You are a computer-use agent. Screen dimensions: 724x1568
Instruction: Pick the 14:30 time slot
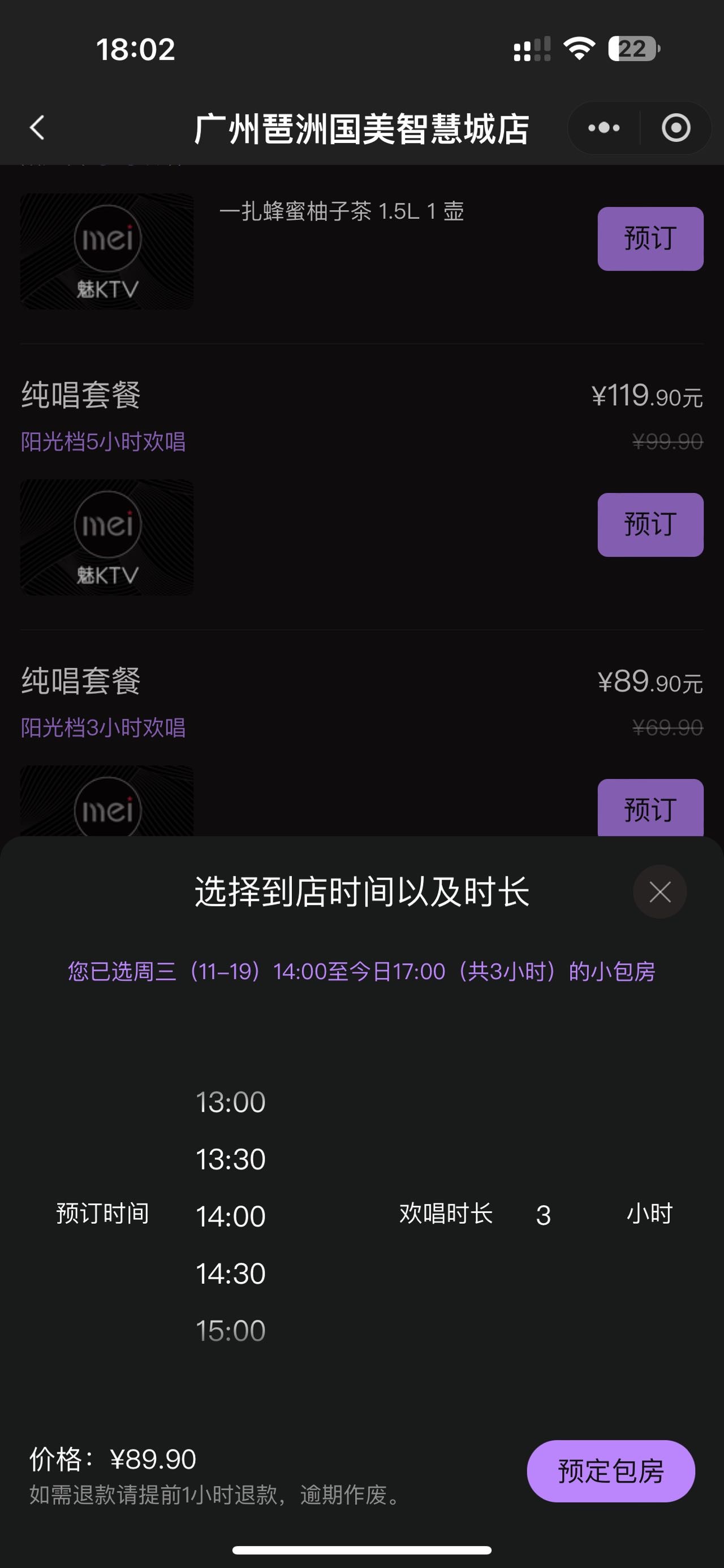[230, 1274]
